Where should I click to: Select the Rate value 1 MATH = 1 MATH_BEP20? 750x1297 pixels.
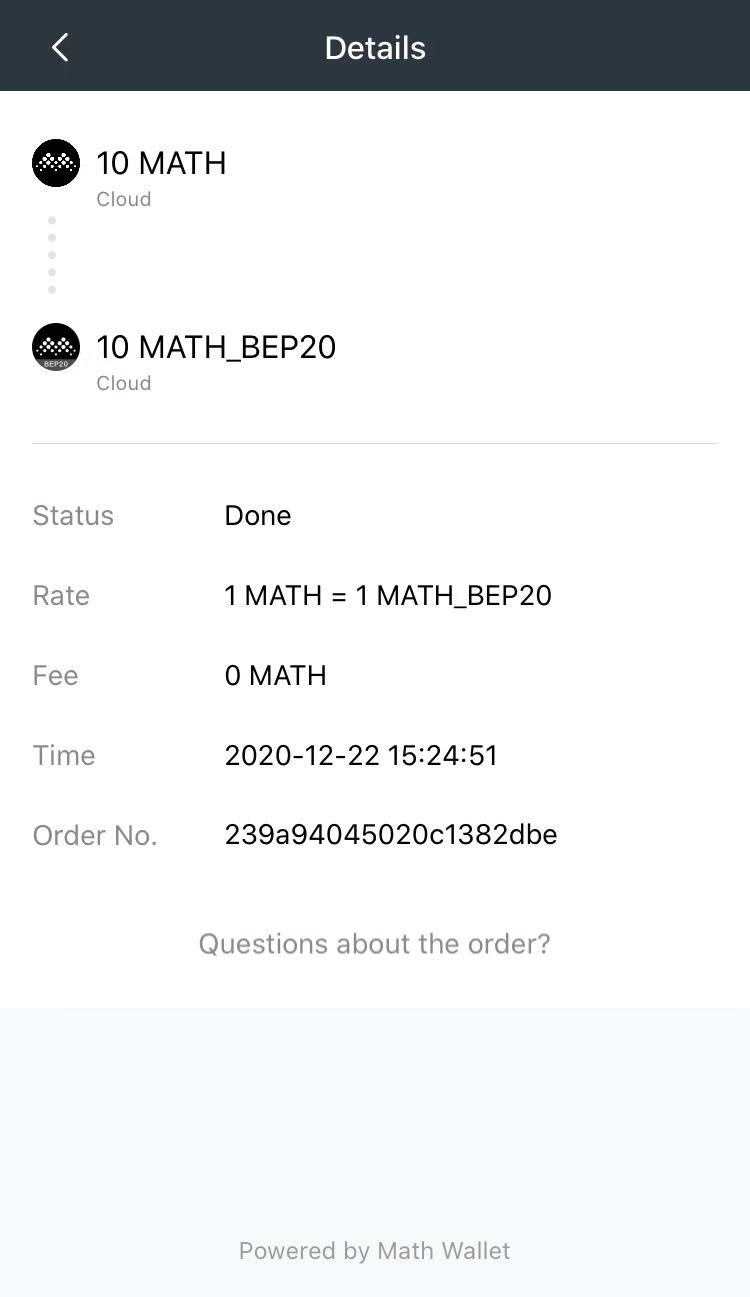388,595
